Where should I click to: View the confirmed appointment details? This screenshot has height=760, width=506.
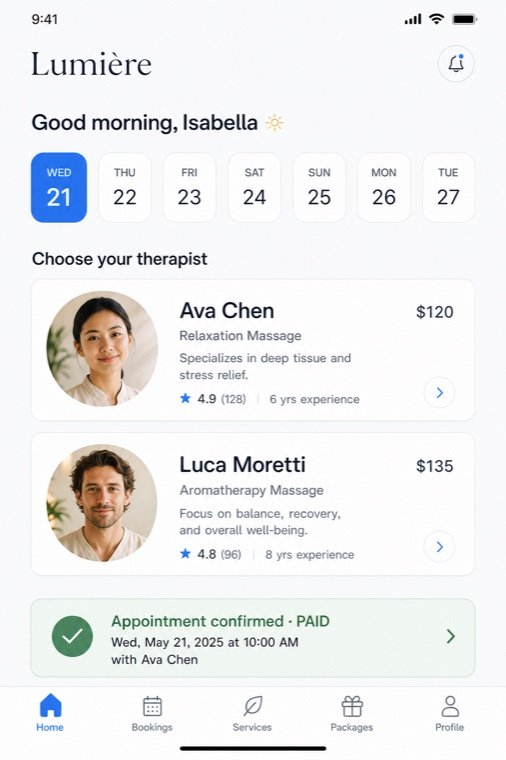pos(253,638)
